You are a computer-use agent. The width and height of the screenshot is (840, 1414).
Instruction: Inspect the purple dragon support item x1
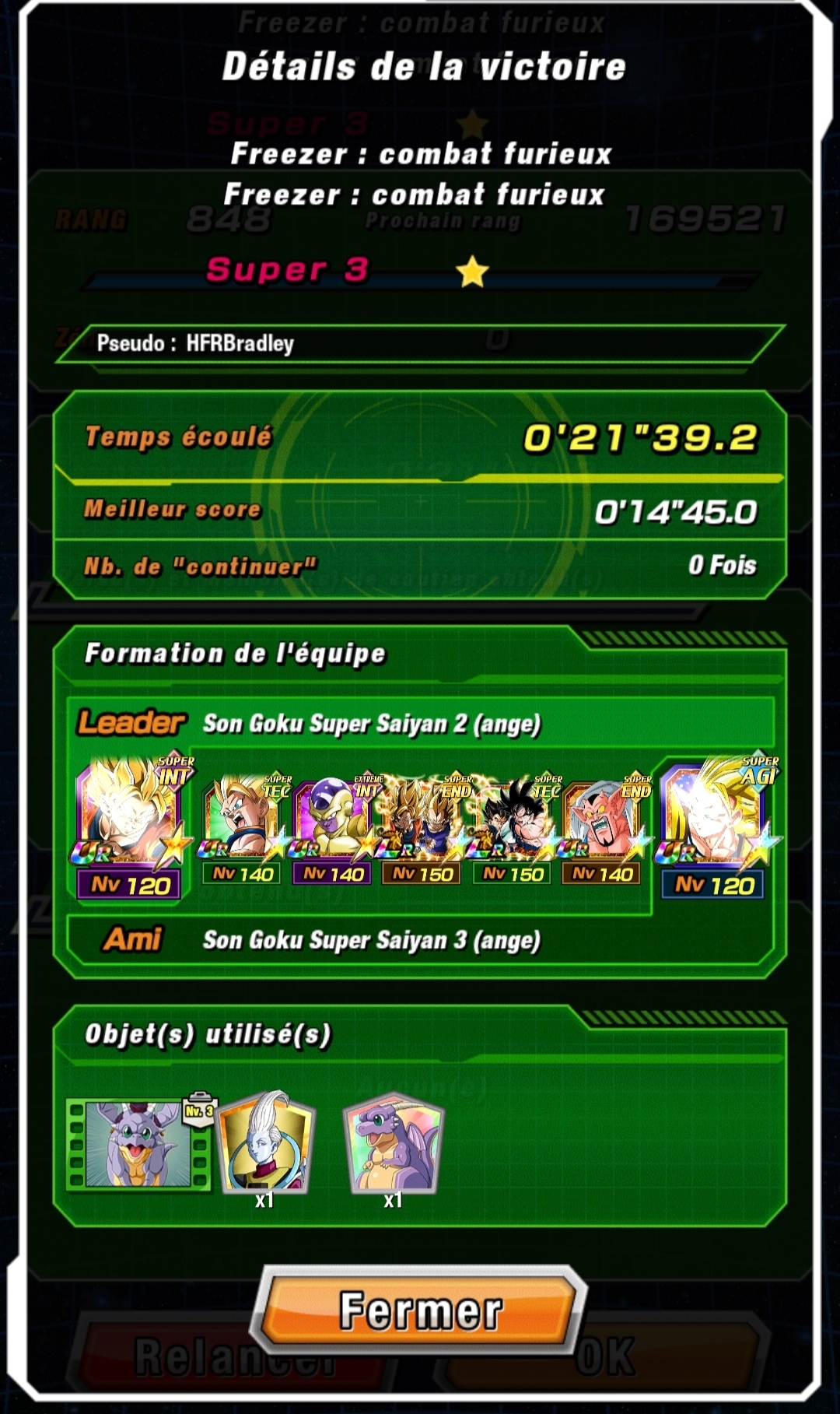(394, 1142)
